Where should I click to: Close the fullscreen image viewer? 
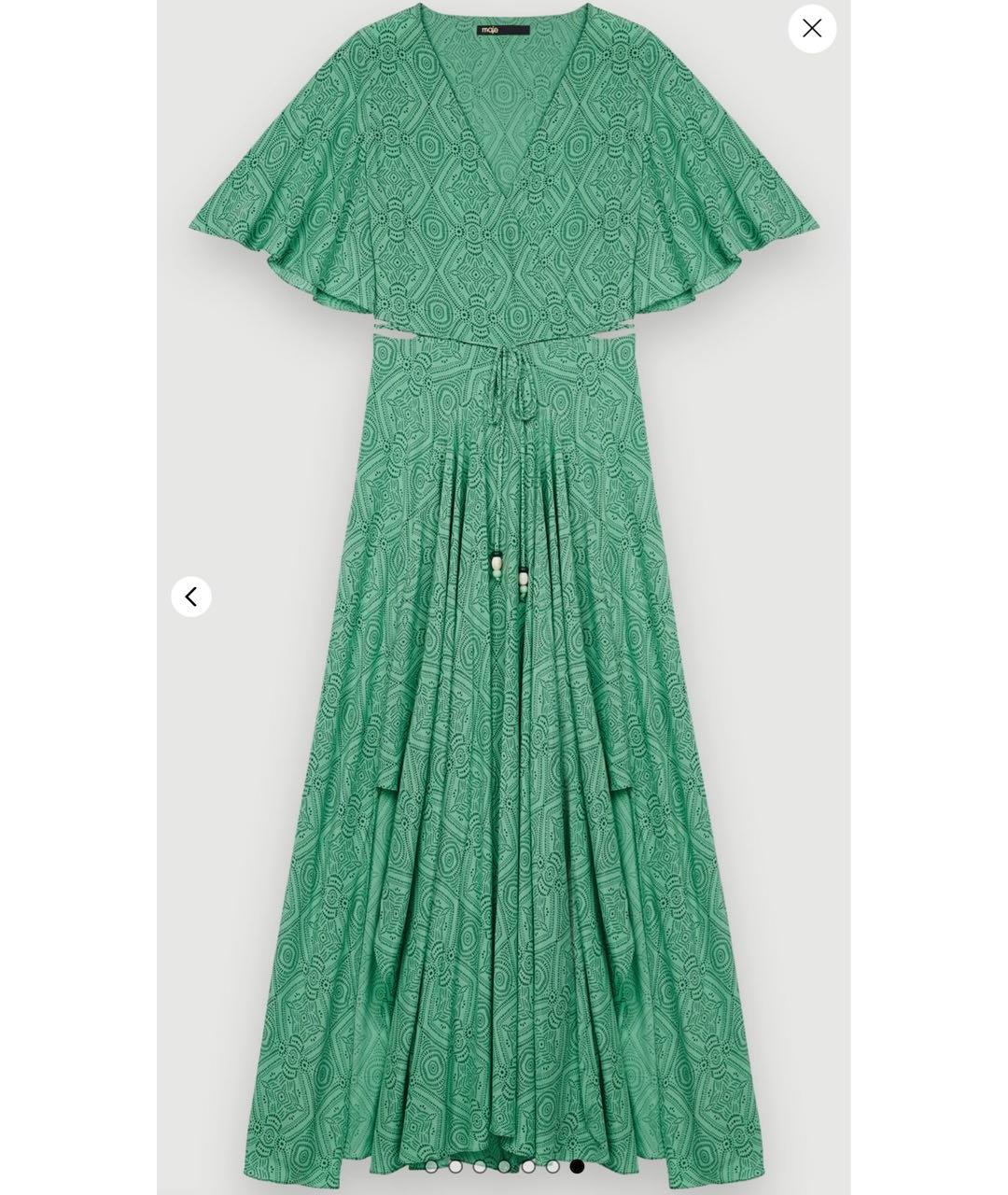812,29
